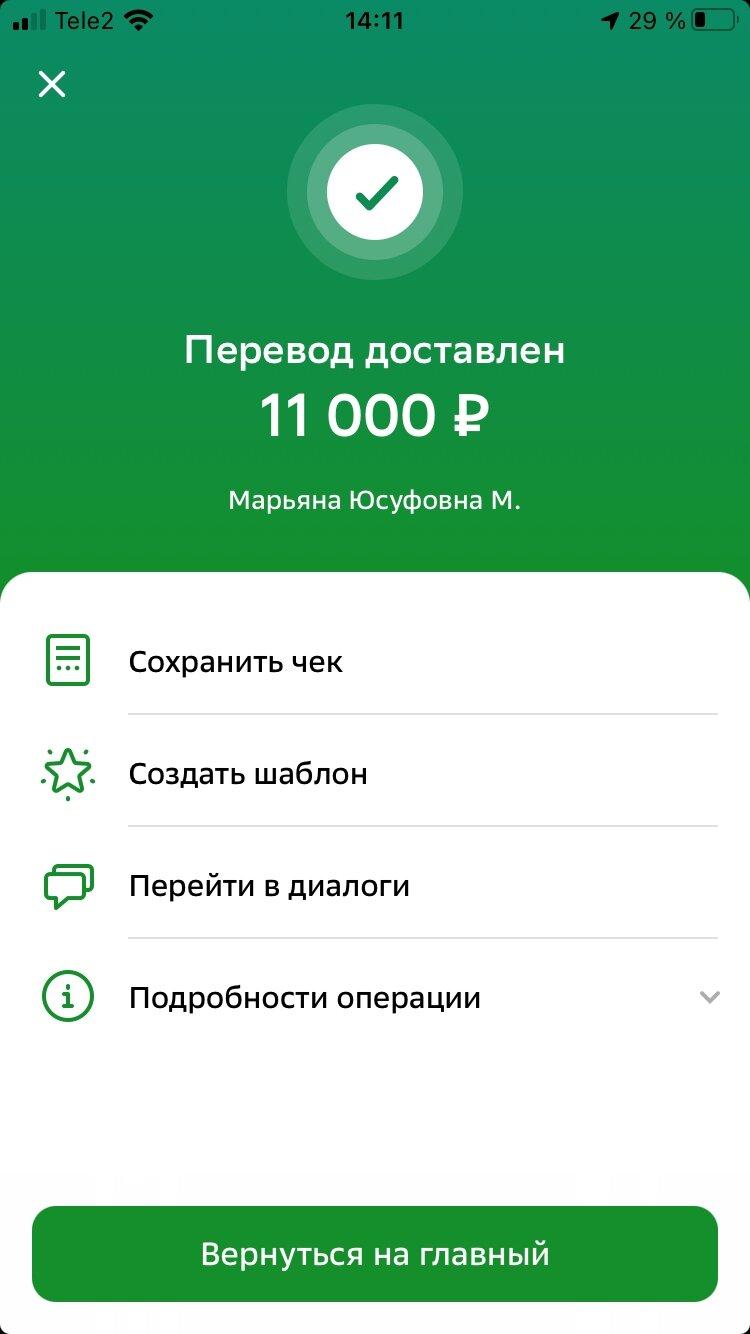Close the transfer confirmation screen

pyautogui.click(x=52, y=84)
